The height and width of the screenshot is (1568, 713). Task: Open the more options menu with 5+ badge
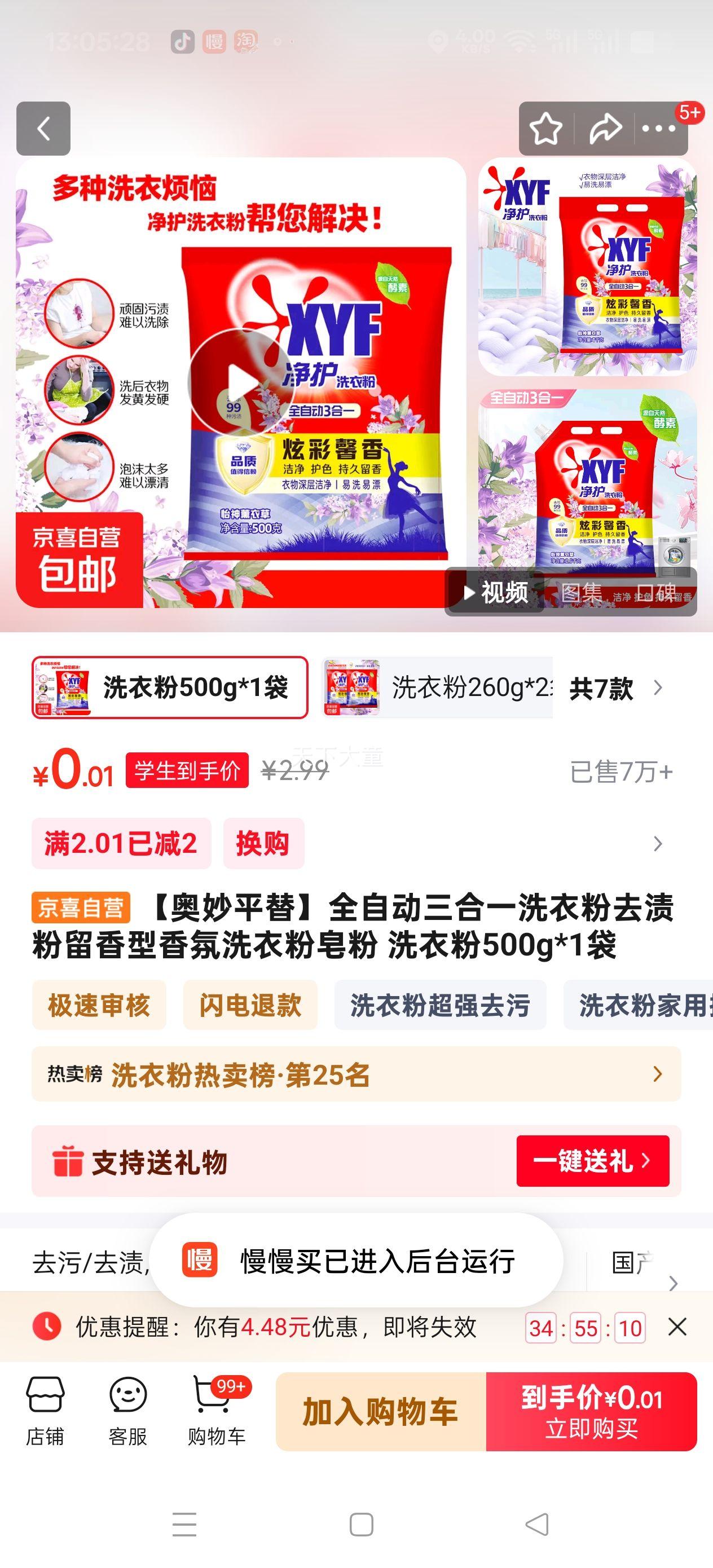(x=659, y=129)
